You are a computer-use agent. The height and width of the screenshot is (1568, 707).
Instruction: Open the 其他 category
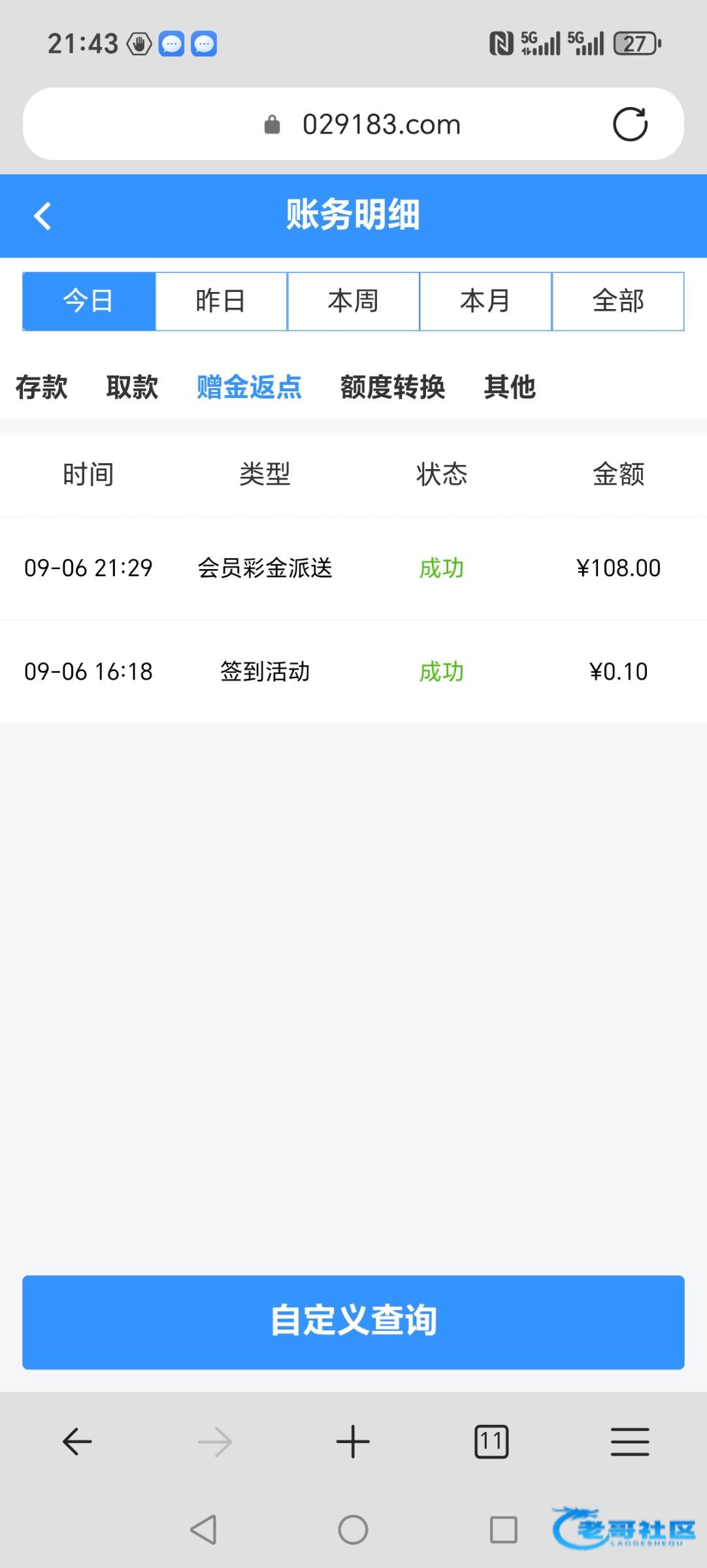pos(510,387)
